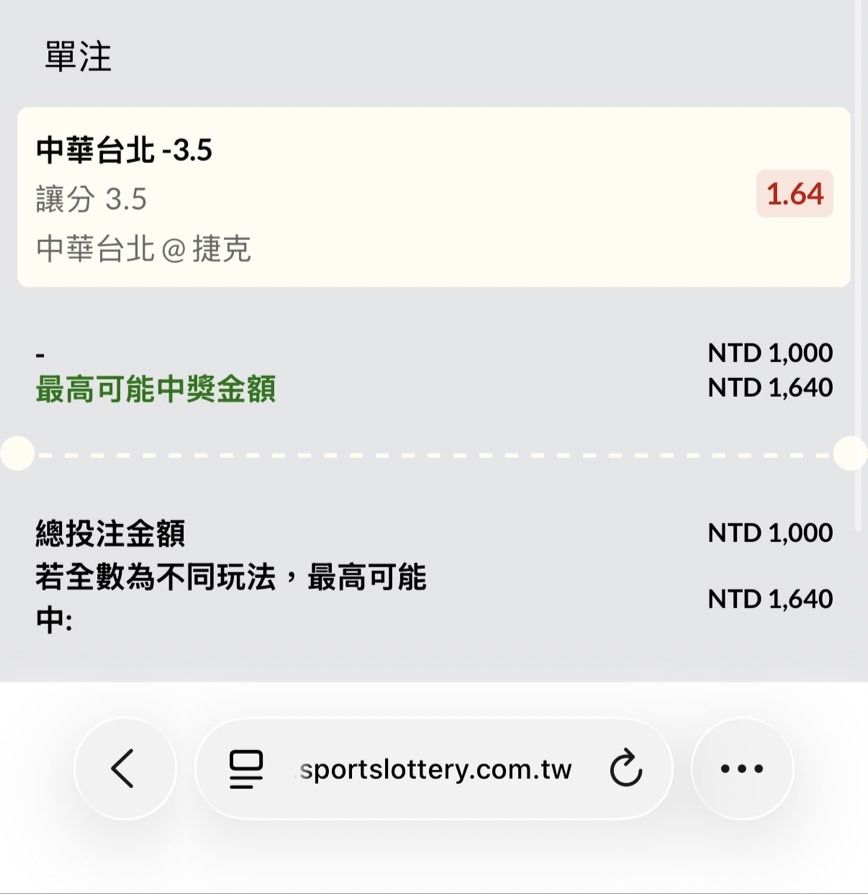The height and width of the screenshot is (894, 868).
Task: Open the browser page menu icon
Action: pyautogui.click(x=245, y=769)
